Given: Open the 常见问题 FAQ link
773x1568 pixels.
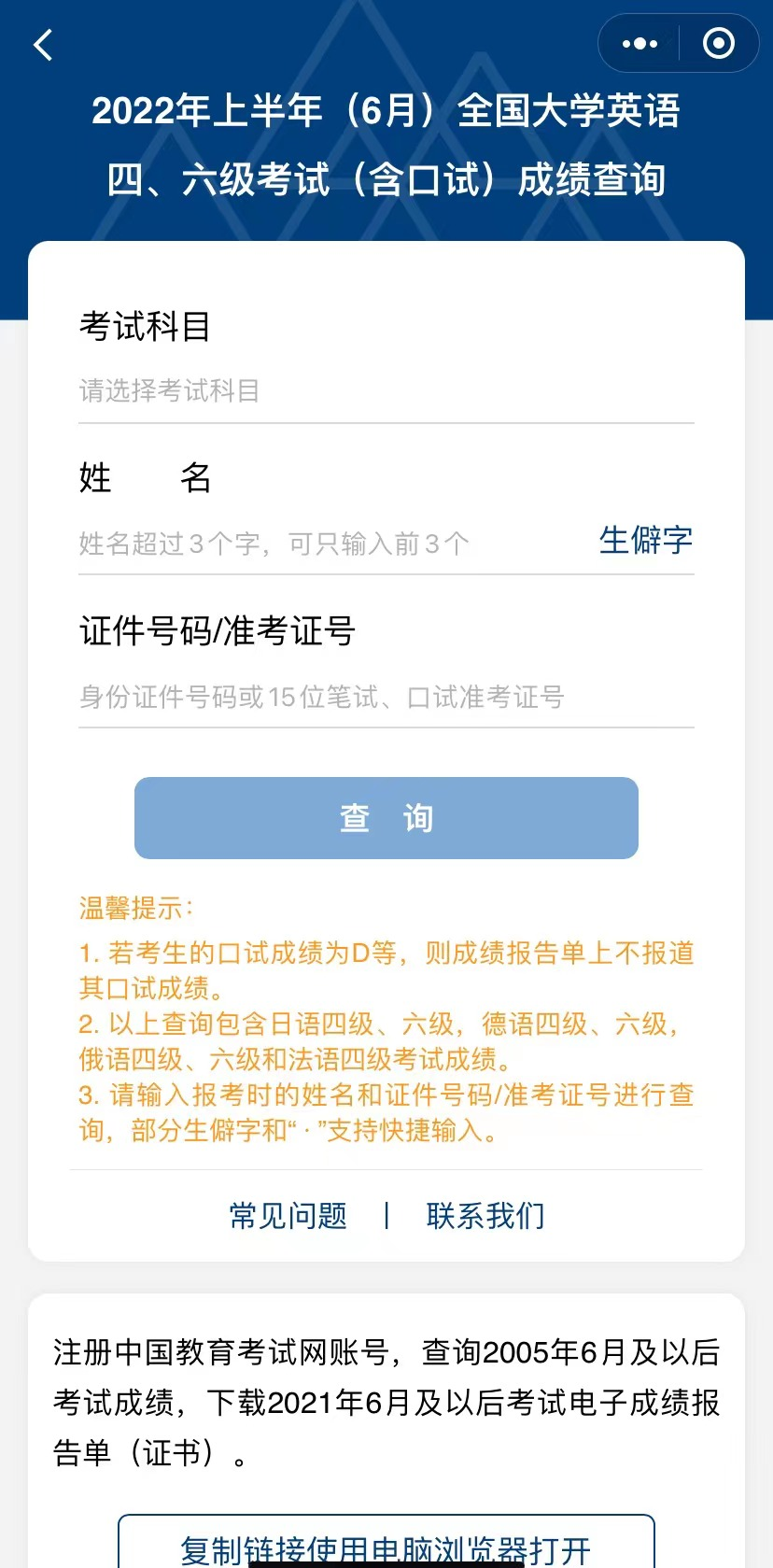Looking at the screenshot, I should (288, 1216).
